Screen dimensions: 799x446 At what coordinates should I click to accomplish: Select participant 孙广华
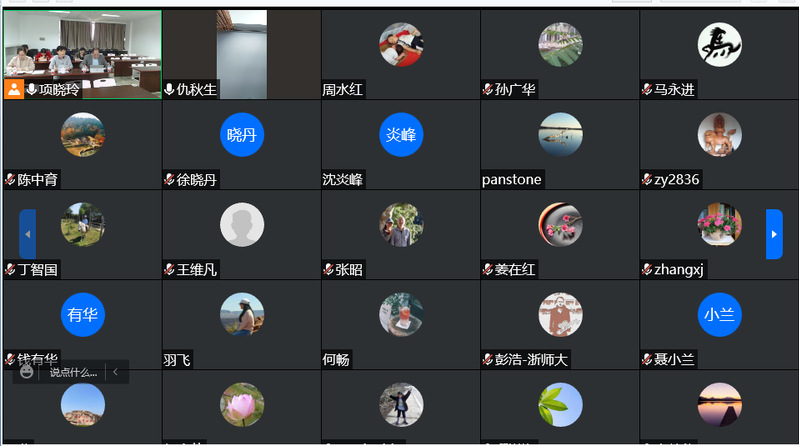[x=559, y=54]
